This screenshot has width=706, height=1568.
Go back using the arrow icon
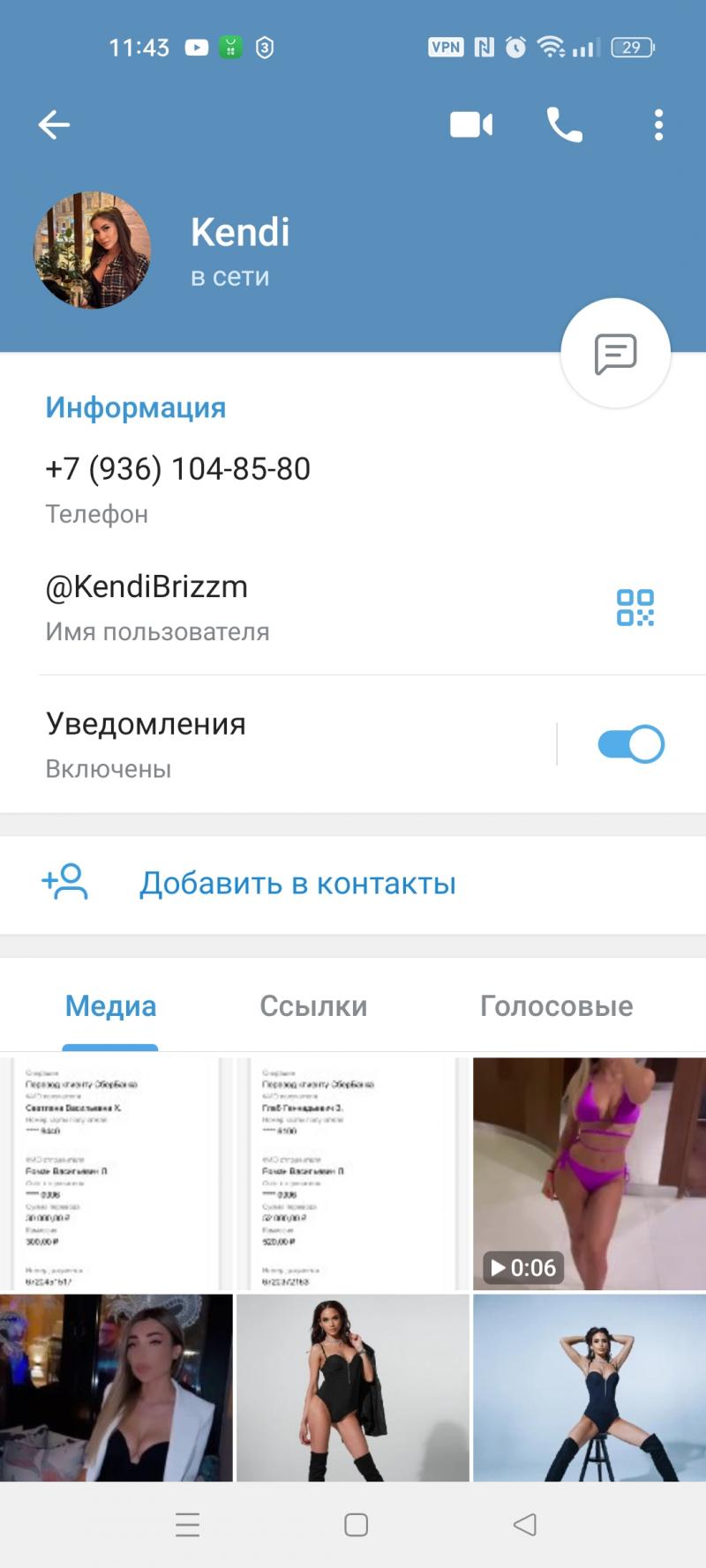point(54,125)
